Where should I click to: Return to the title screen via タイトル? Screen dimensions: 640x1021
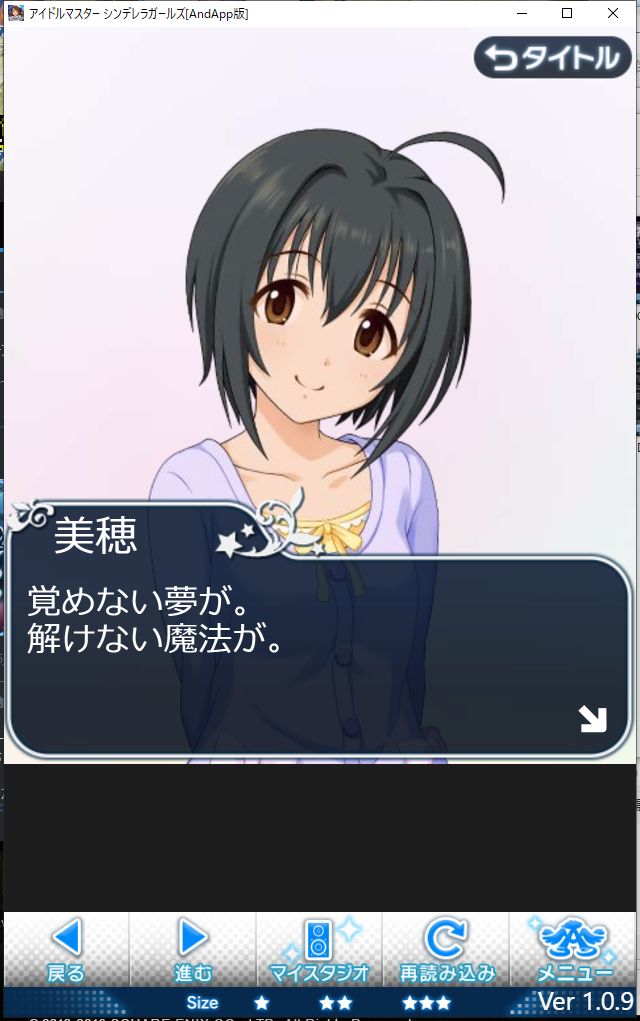(552, 59)
